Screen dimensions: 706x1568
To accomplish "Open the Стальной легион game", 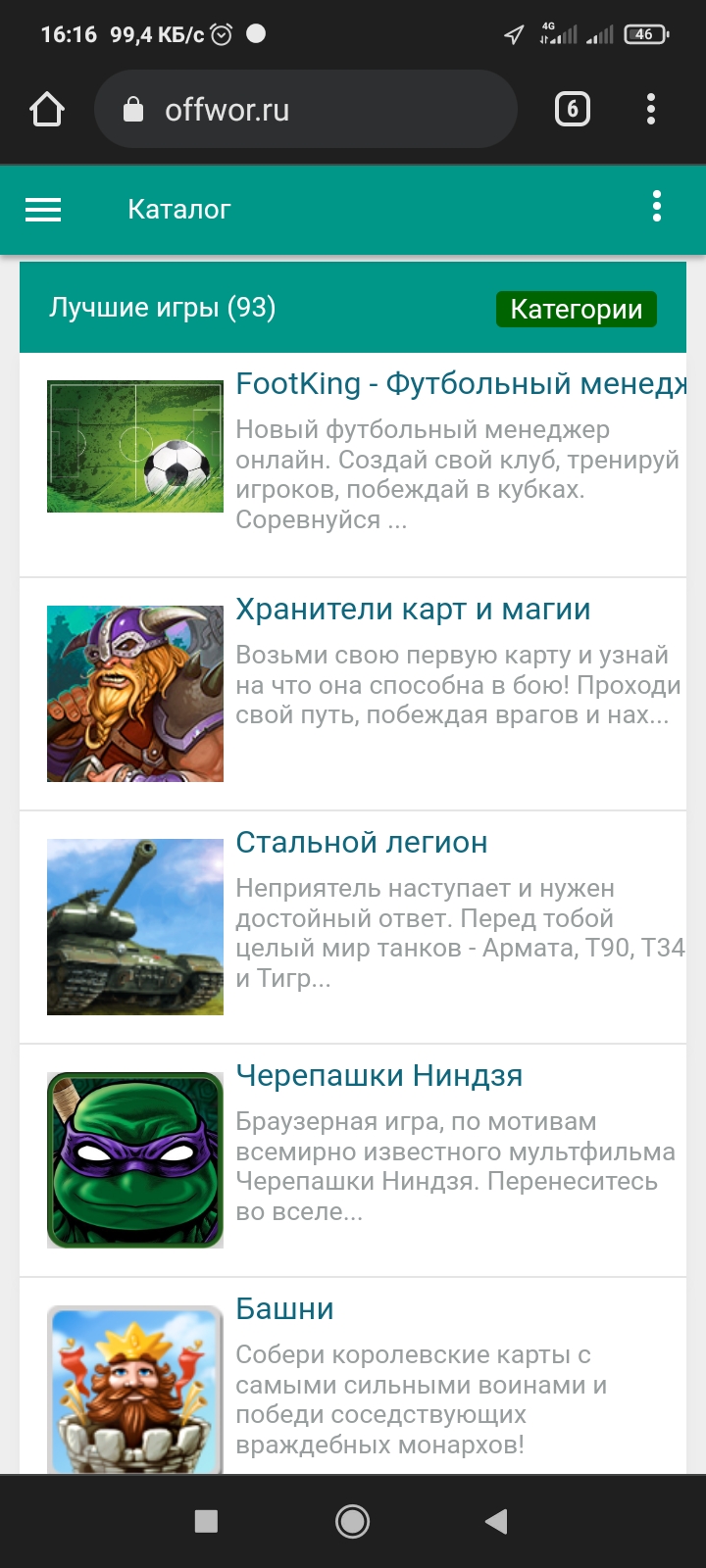I will click(362, 843).
